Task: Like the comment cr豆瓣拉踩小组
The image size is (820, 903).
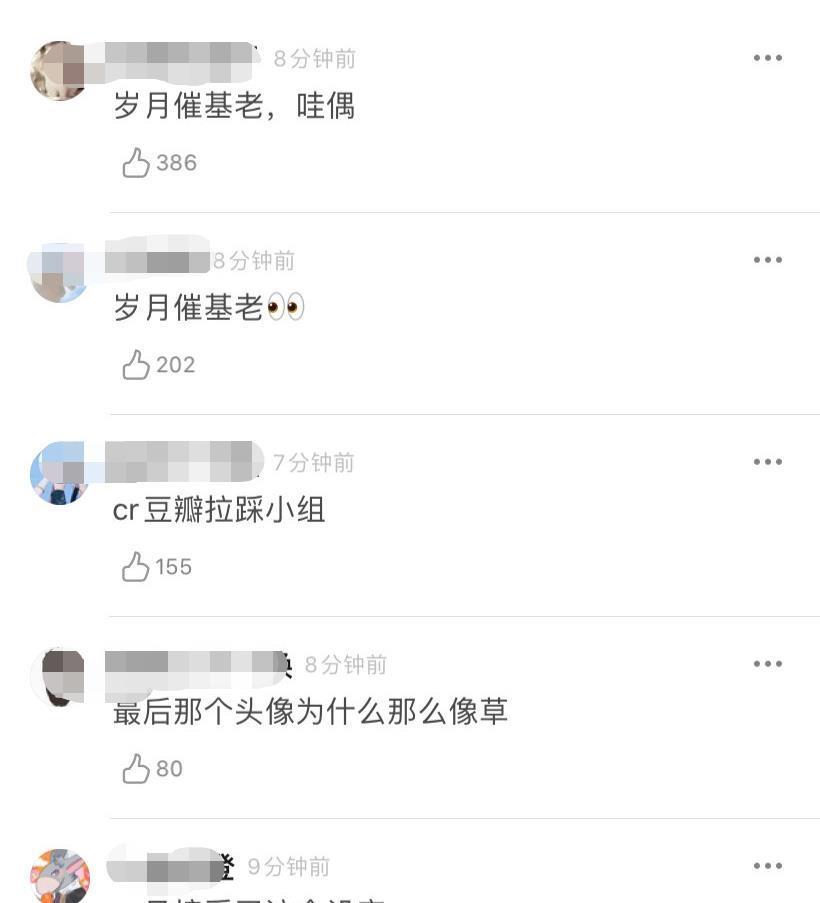Action: [136, 567]
